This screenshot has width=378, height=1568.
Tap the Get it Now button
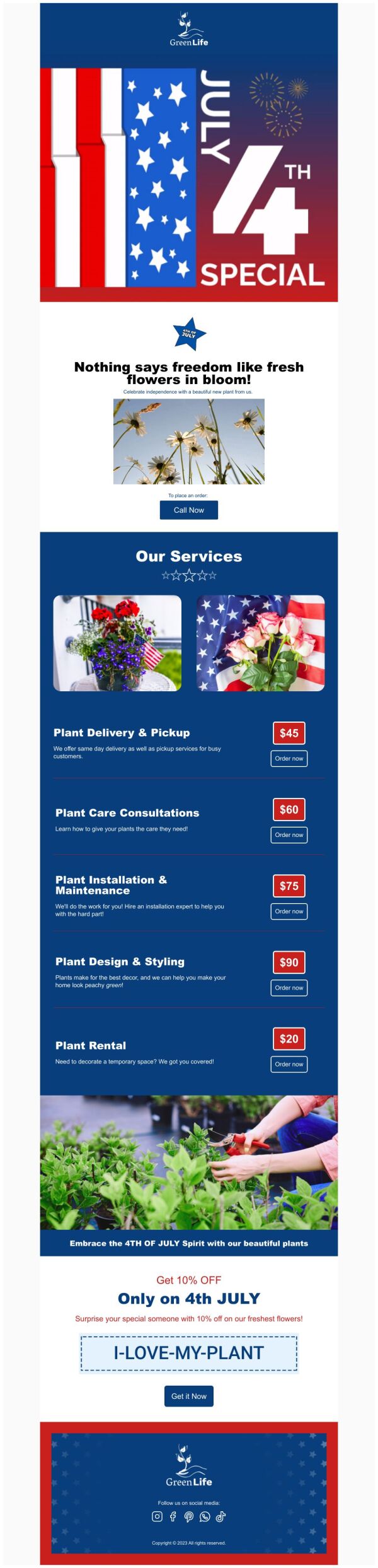[x=188, y=1396]
